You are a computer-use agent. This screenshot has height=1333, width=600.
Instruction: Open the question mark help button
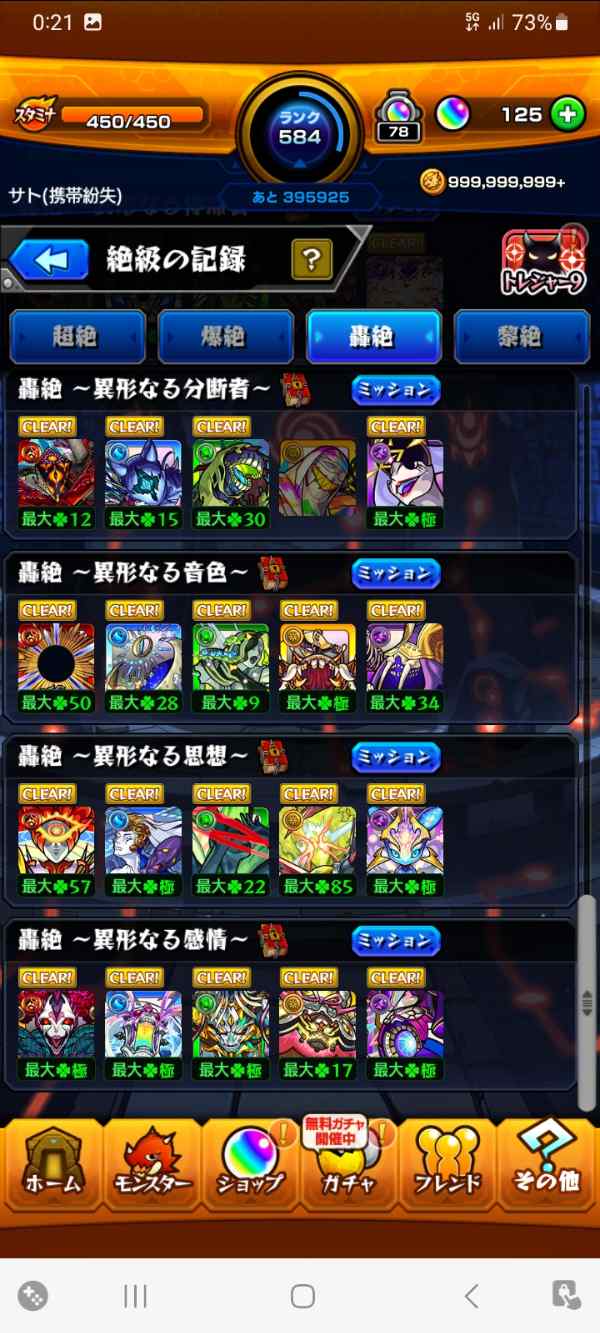point(311,261)
